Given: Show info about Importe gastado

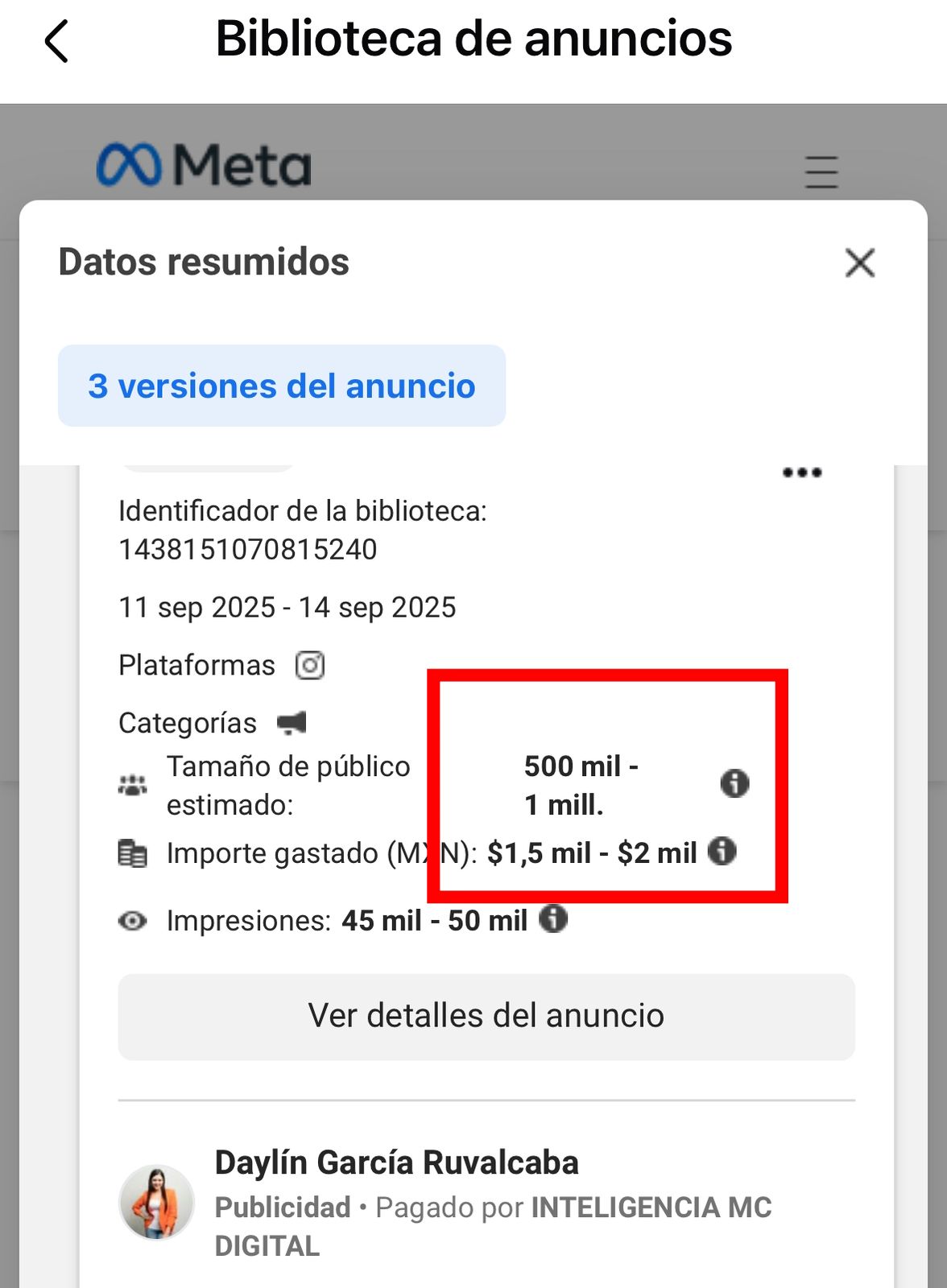Looking at the screenshot, I should [x=722, y=851].
